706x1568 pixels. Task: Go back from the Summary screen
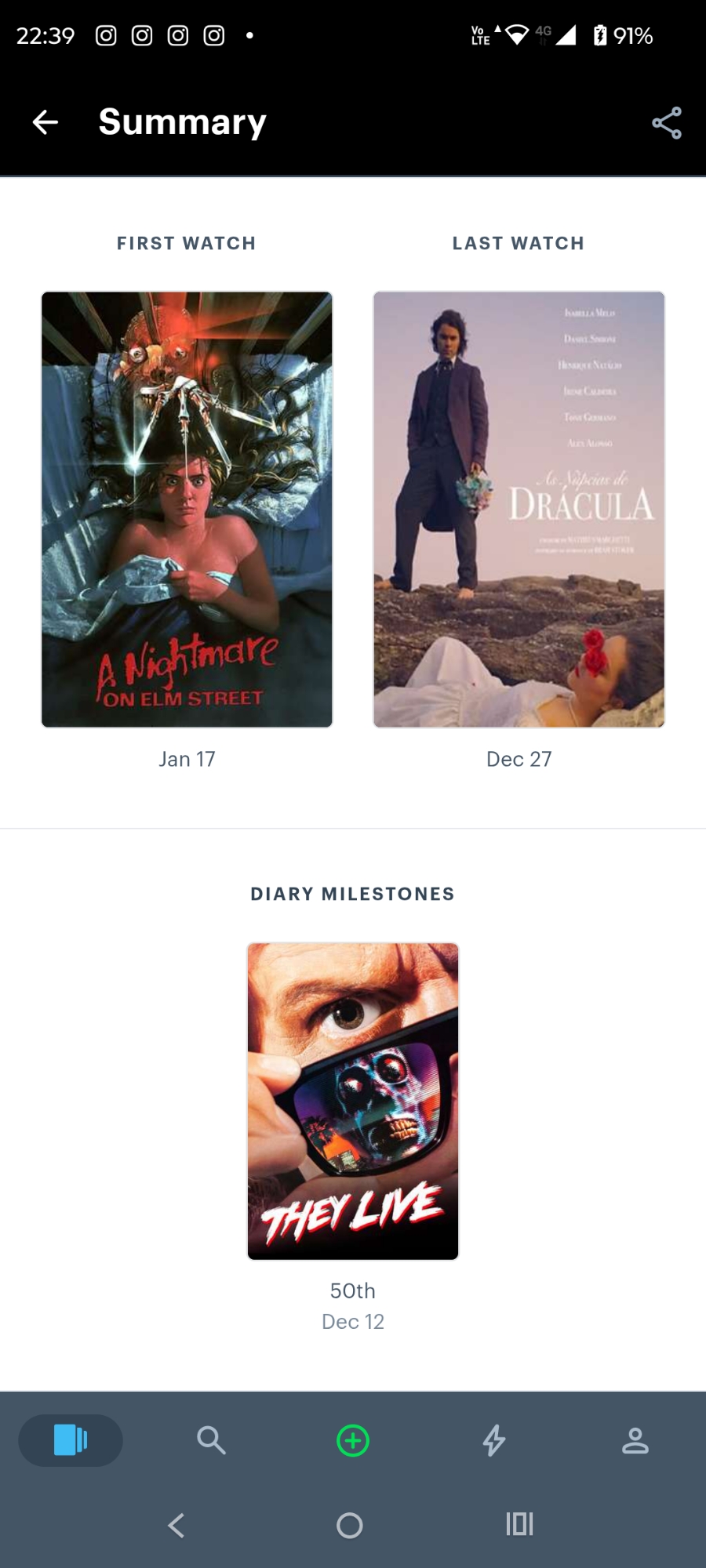45,122
